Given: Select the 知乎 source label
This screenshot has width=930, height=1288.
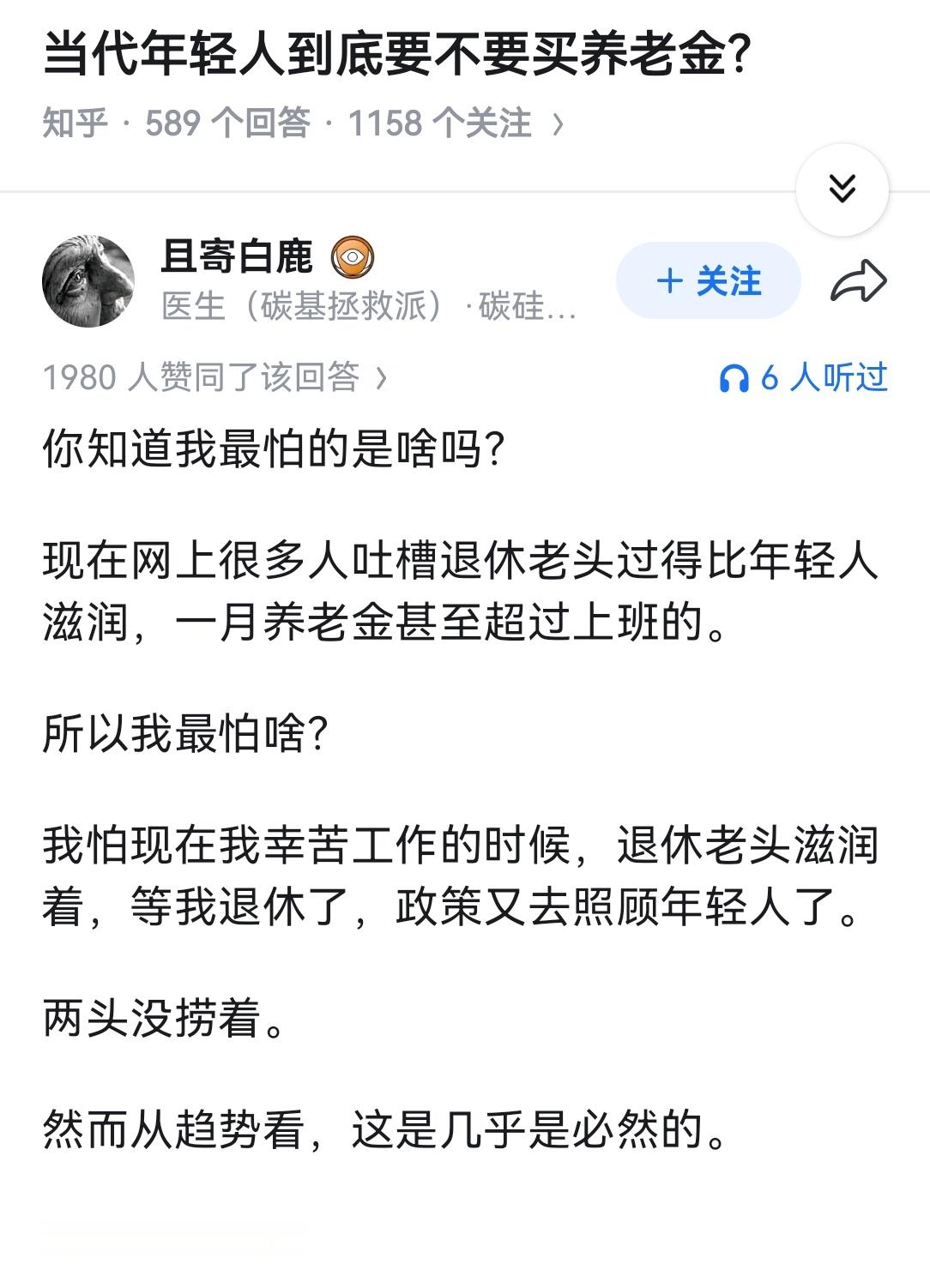Looking at the screenshot, I should pos(73,121).
